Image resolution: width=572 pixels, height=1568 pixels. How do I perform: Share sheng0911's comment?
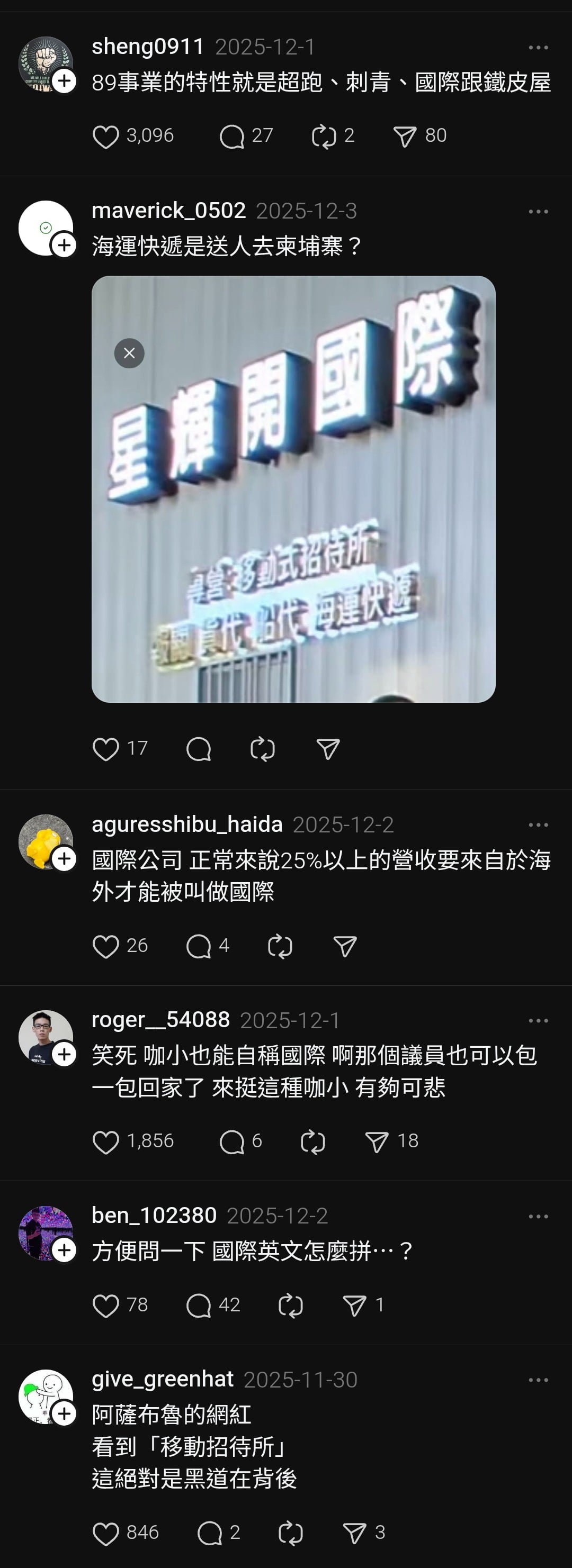(x=405, y=137)
